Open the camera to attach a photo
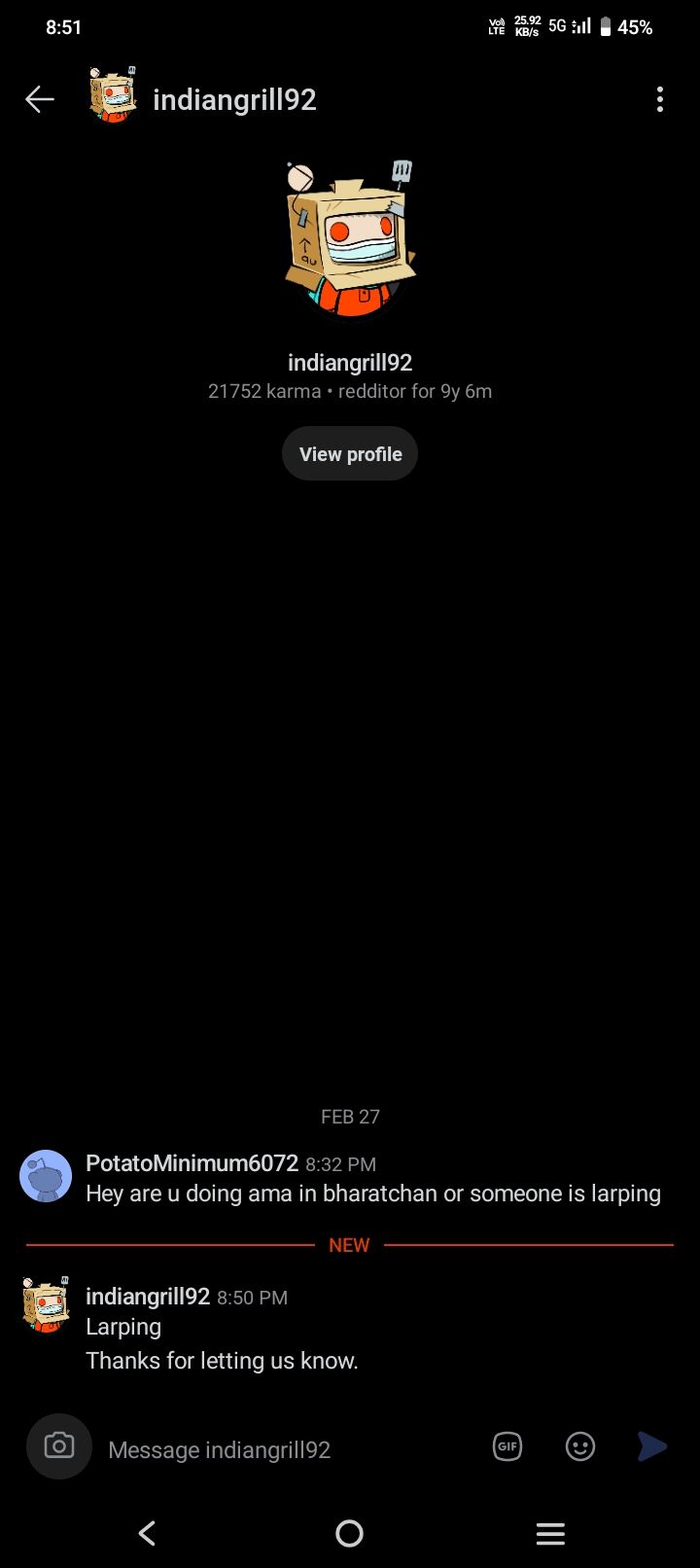This screenshot has height=1568, width=700. pos(59,1446)
